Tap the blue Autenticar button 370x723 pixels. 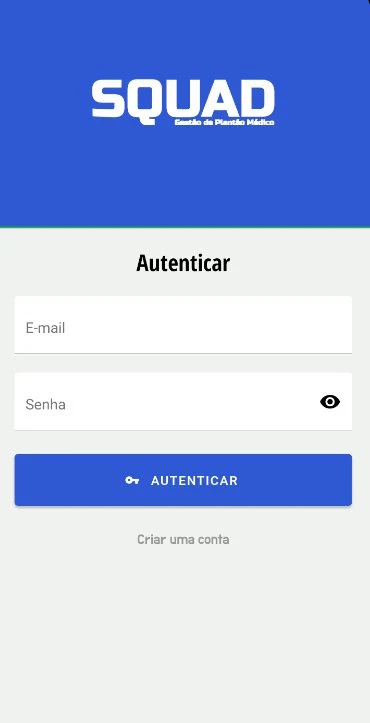pos(183,480)
